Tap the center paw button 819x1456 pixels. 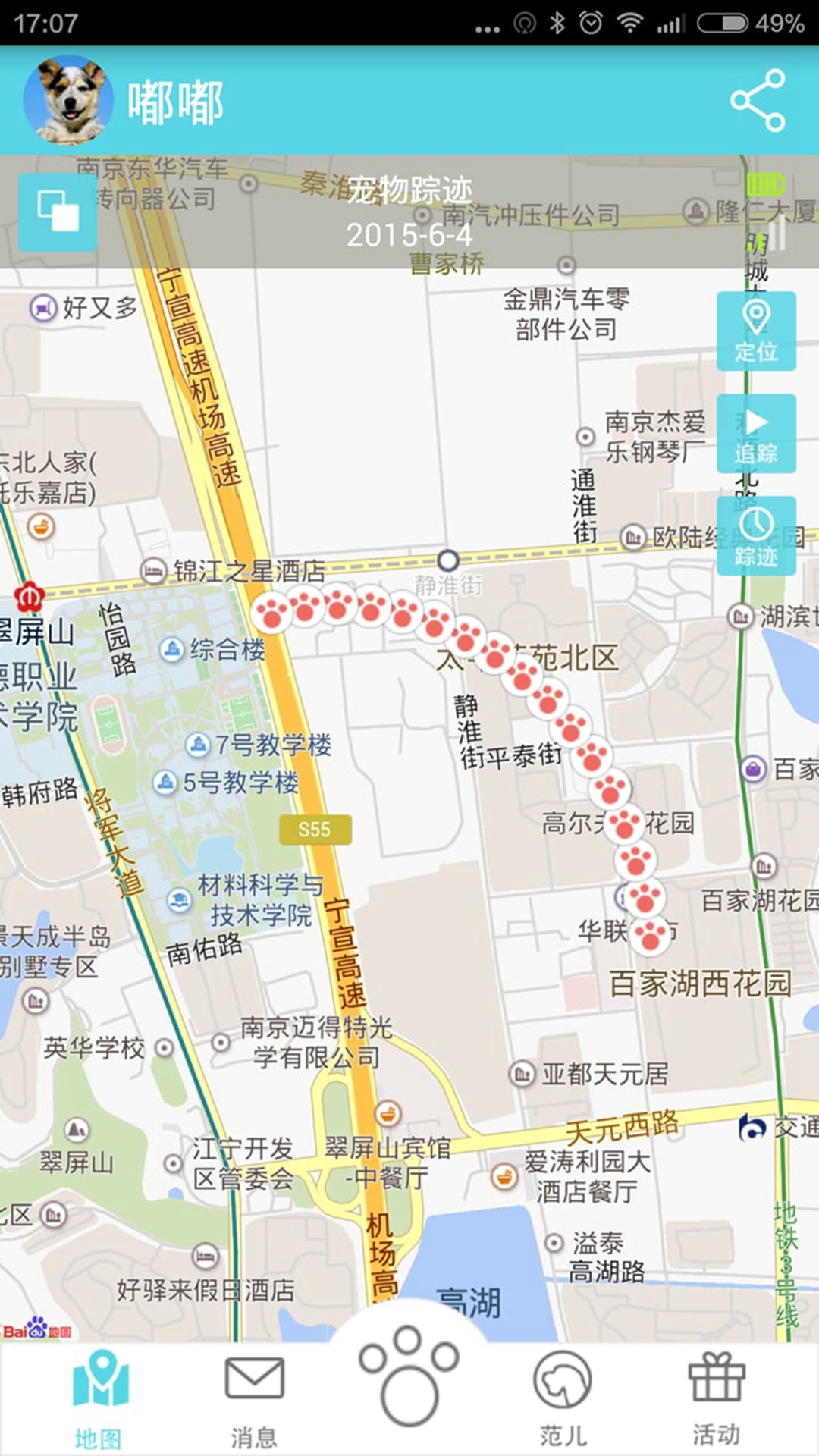409,1376
